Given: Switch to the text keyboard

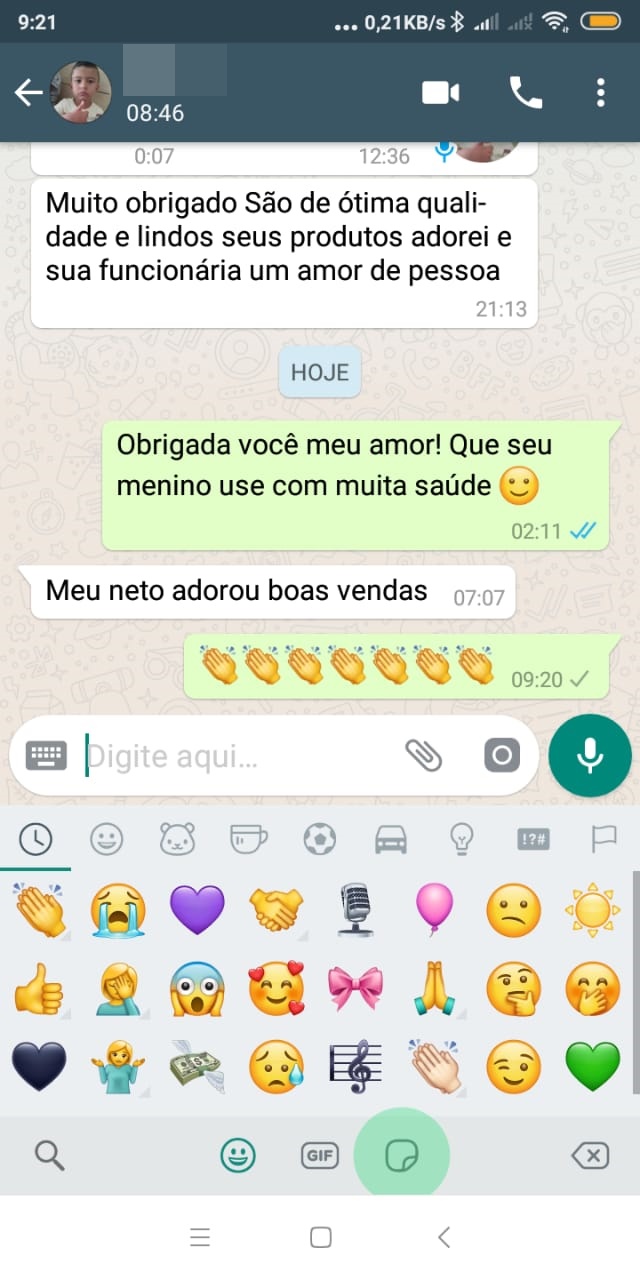Looking at the screenshot, I should [46, 755].
